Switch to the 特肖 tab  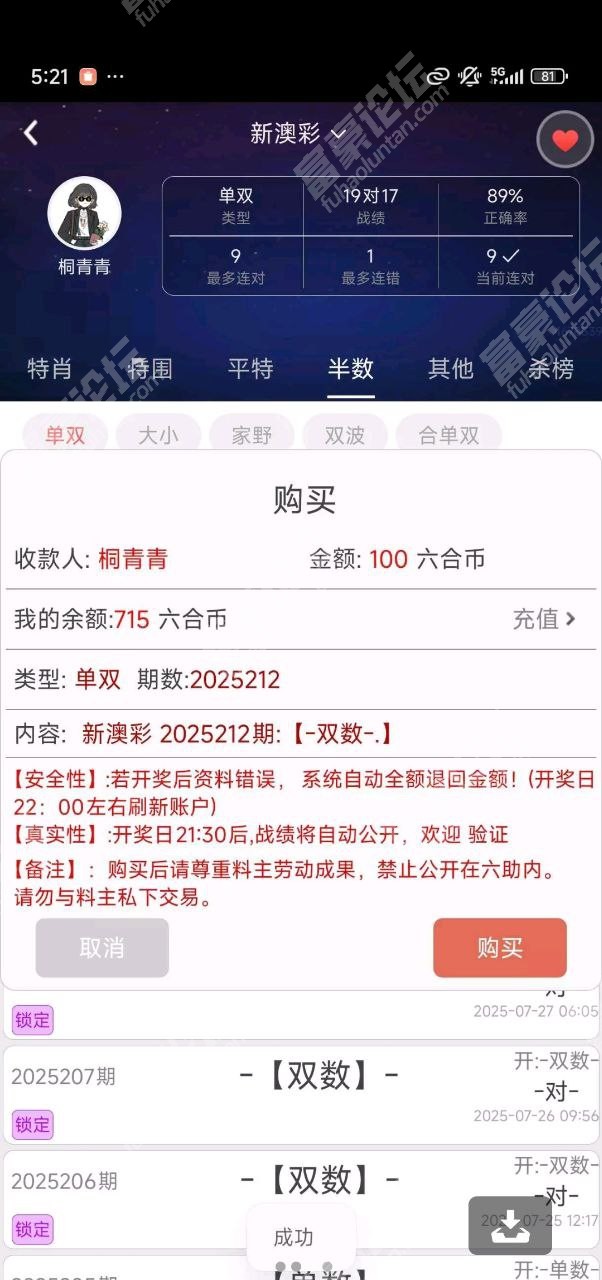(x=50, y=368)
